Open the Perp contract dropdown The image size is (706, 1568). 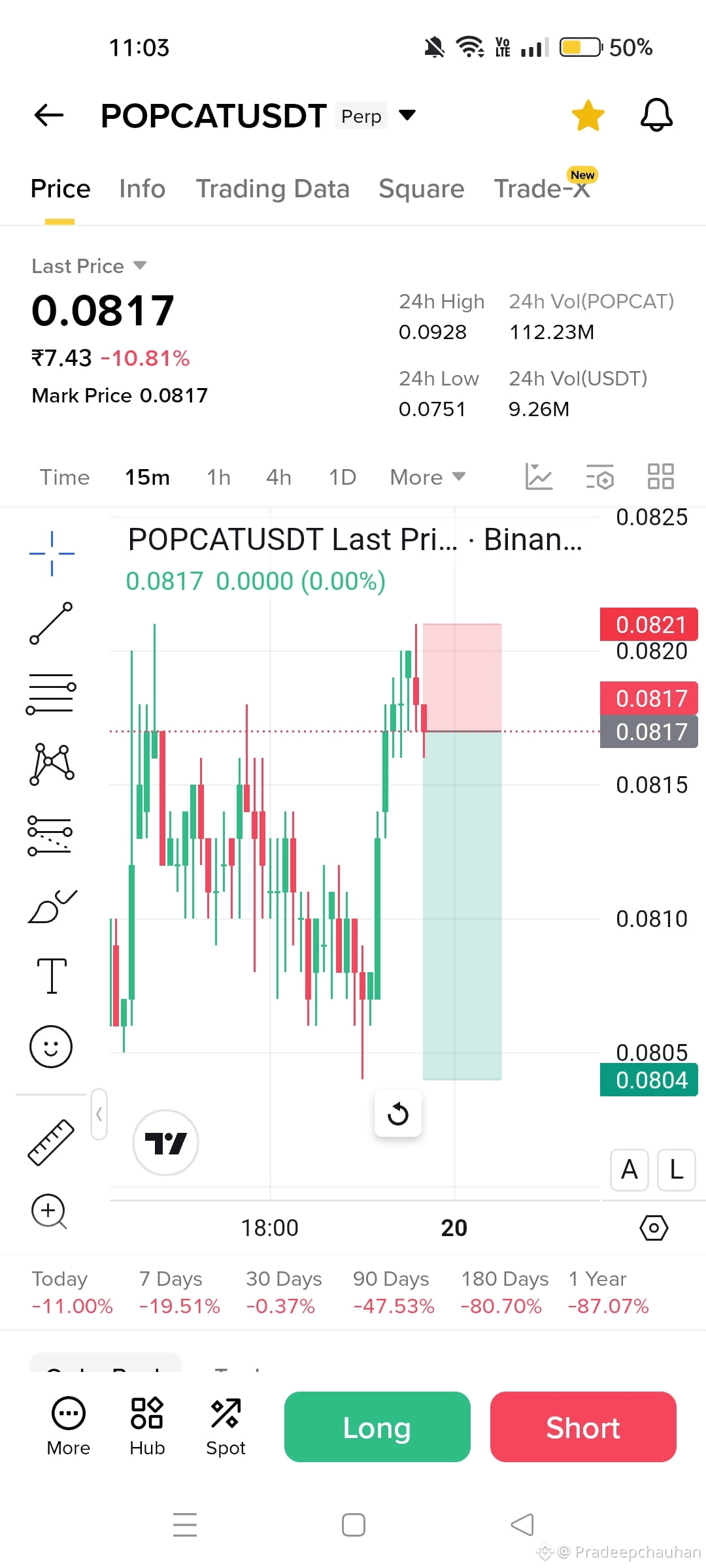407,114
